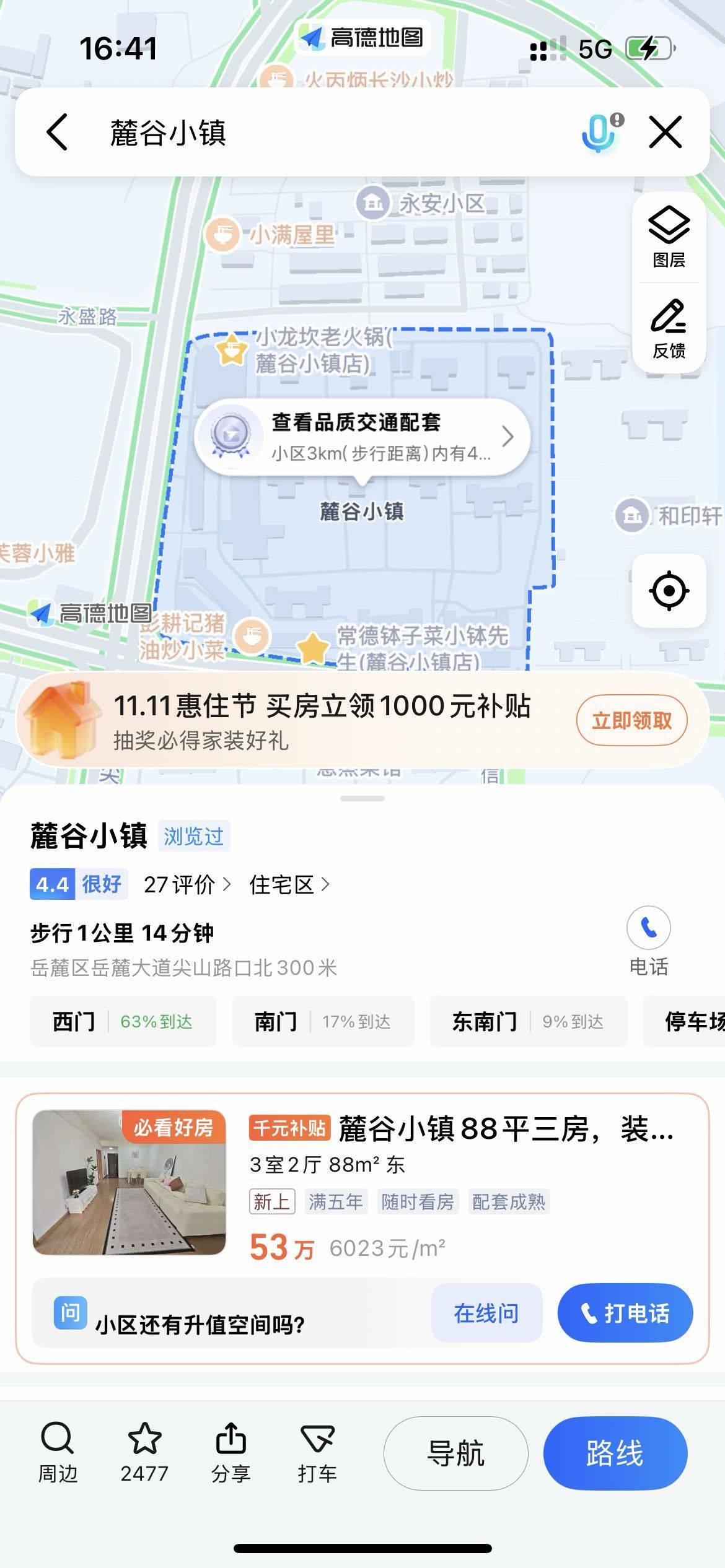Tap 打电话 to call the agent
Viewport: 725px width, 1568px height.
pos(625,1313)
